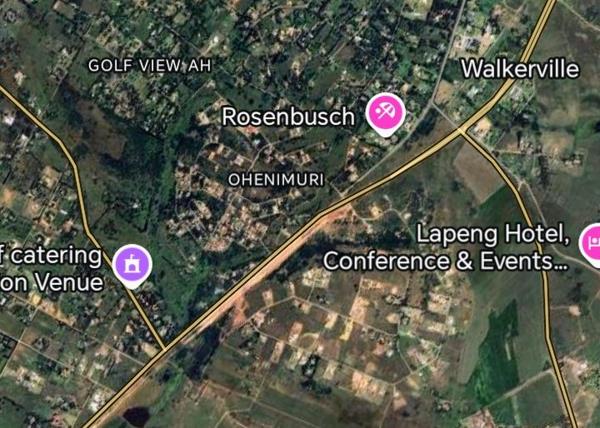This screenshot has width=600, height=428.
Task: Tap the purple catering venue pin
Action: coord(131,265)
